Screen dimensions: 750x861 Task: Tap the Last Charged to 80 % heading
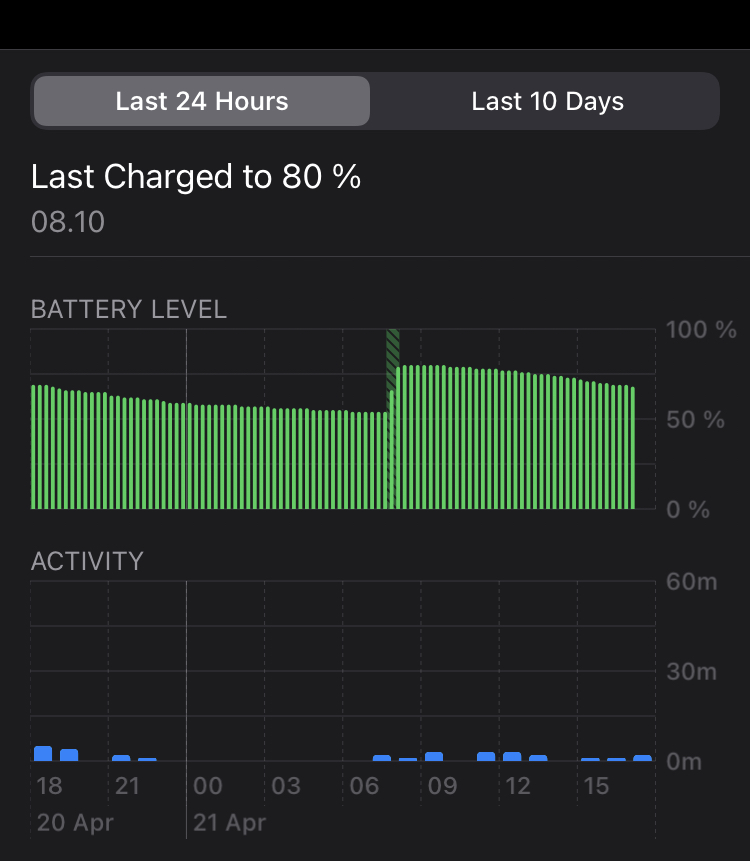(x=195, y=177)
